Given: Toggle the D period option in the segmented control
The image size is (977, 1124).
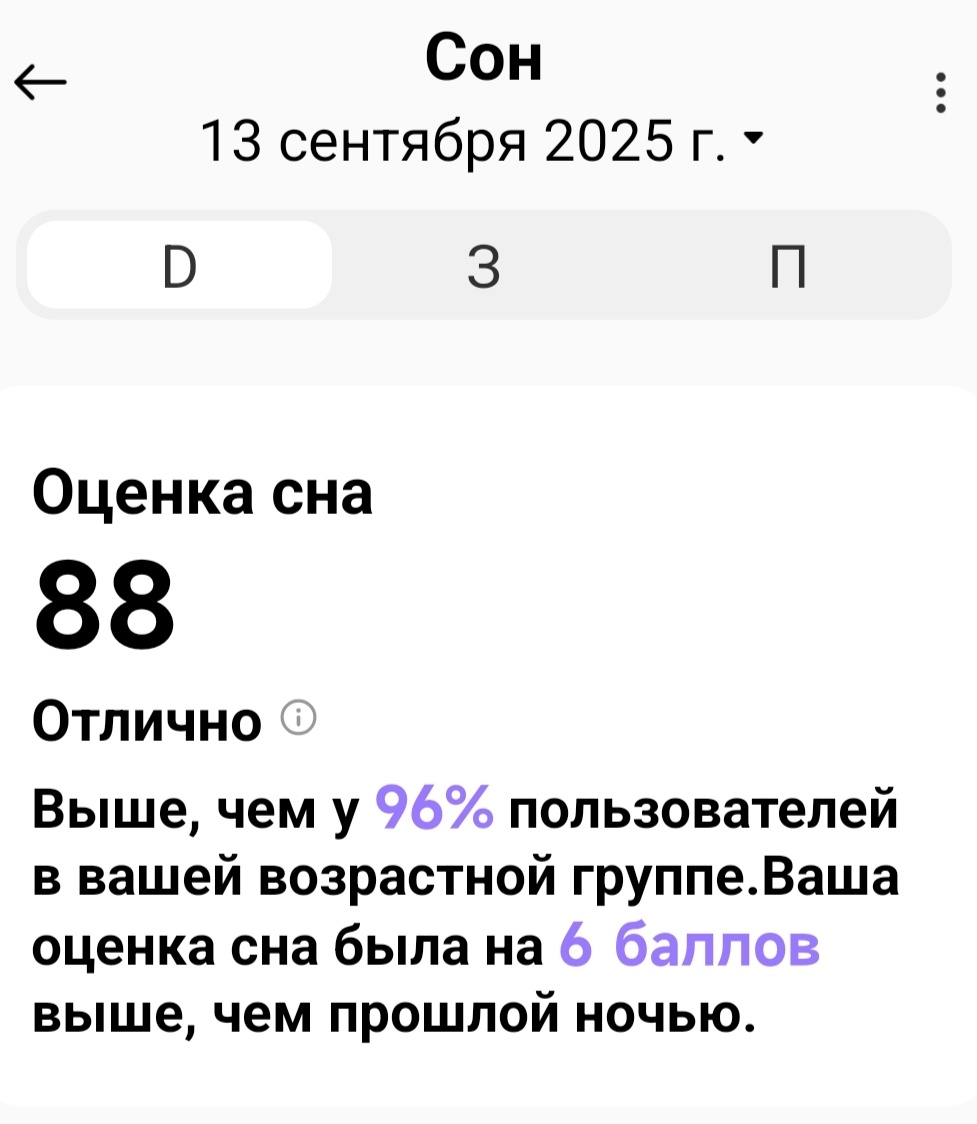Looking at the screenshot, I should tap(178, 264).
